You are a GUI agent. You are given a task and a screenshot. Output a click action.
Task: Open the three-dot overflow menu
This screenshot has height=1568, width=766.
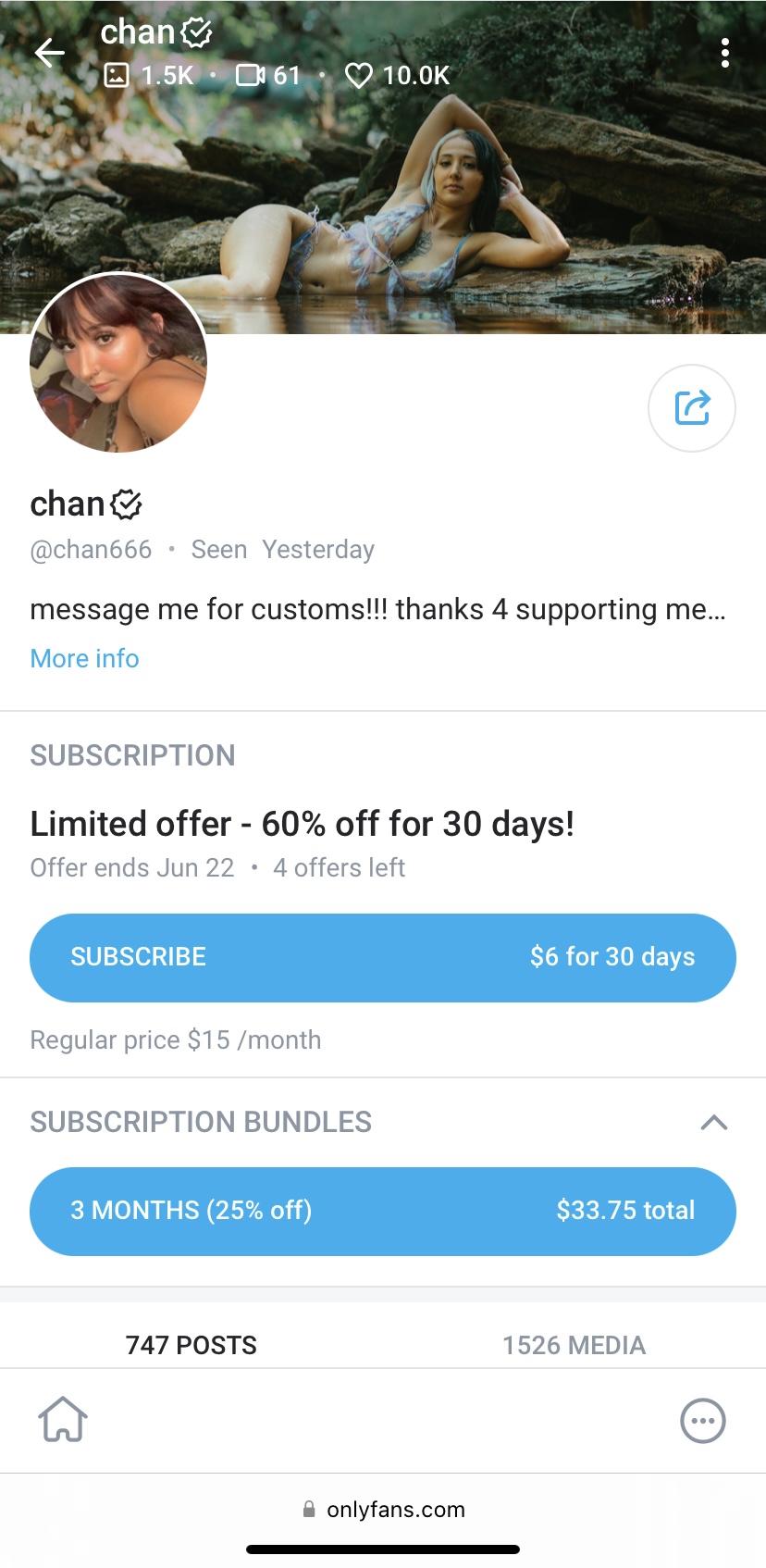pos(724,54)
